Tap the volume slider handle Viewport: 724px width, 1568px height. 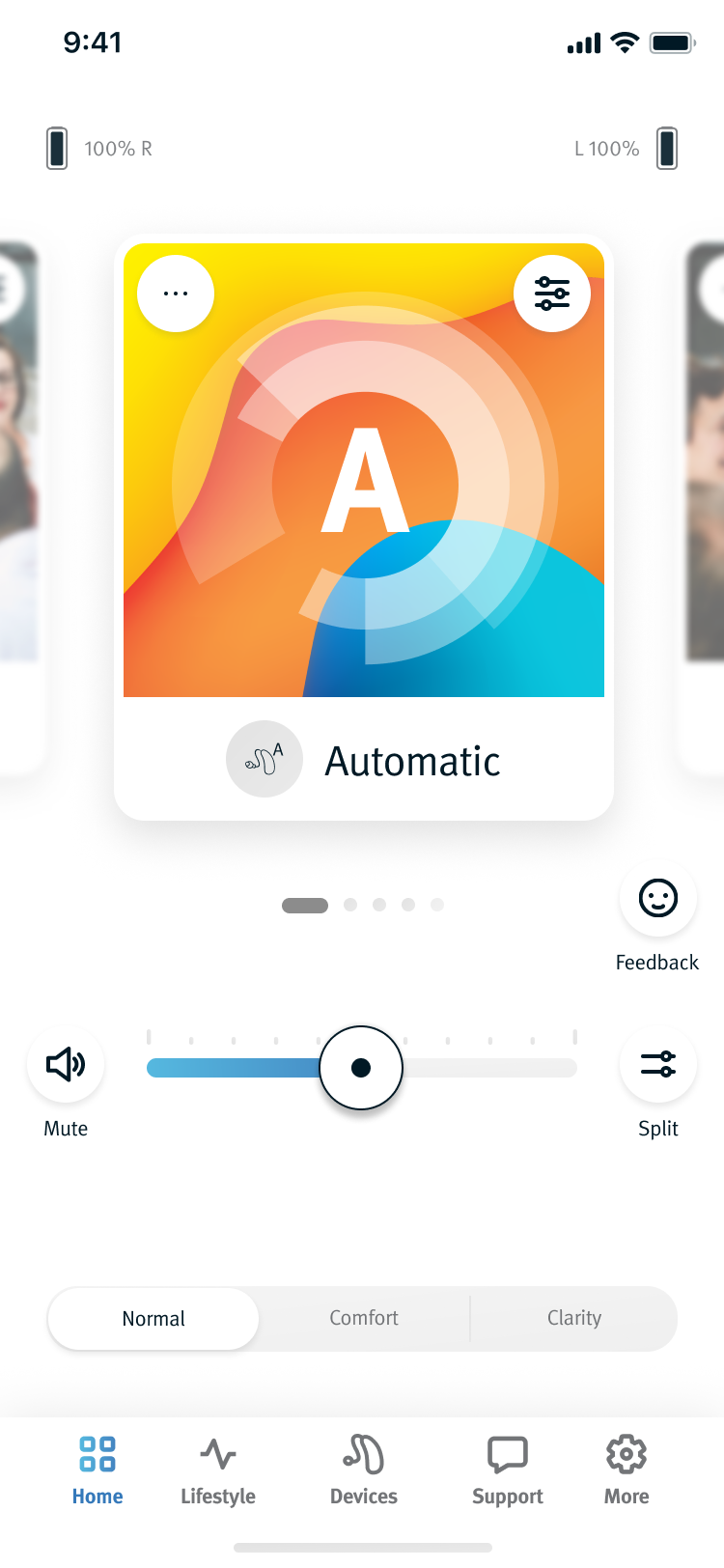coord(361,1068)
